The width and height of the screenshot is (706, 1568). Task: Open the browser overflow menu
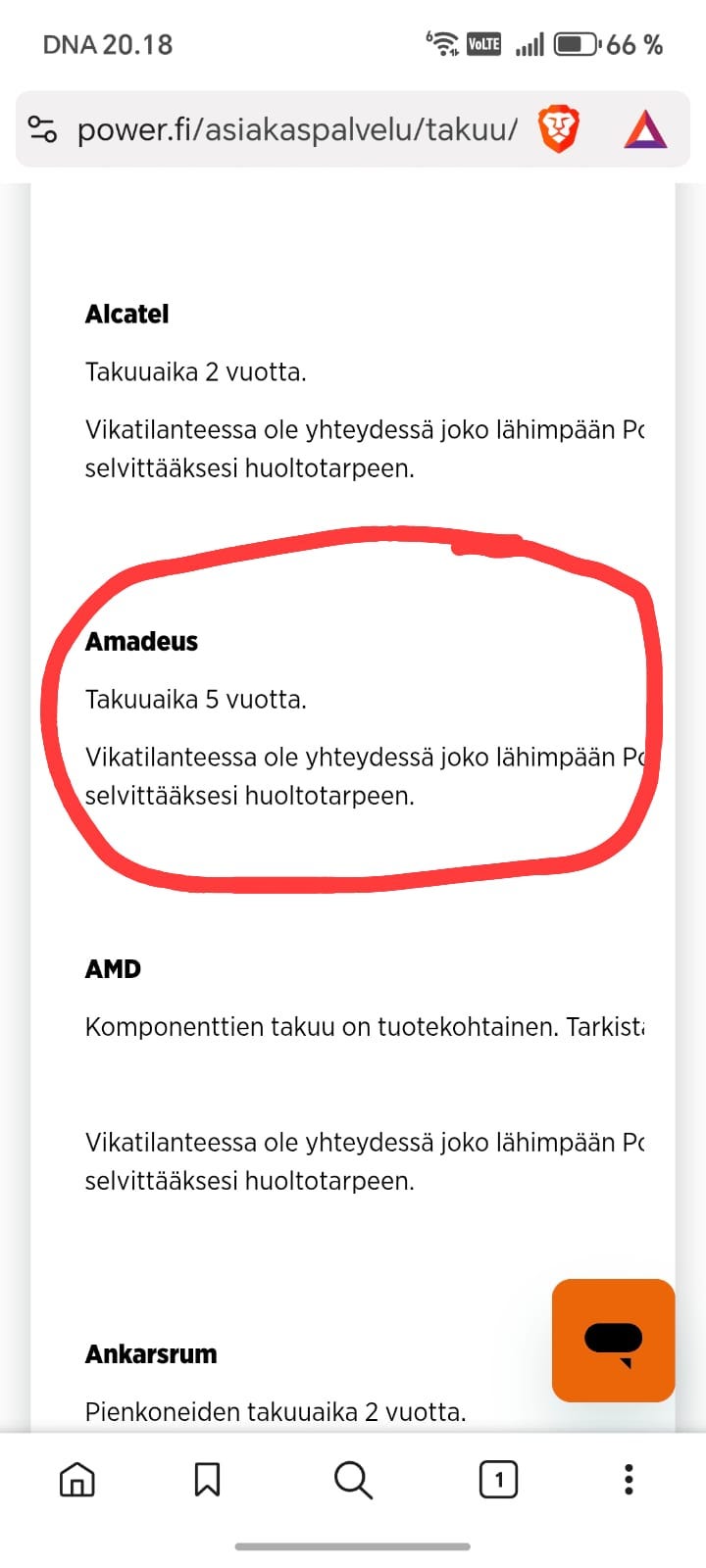click(x=628, y=1480)
